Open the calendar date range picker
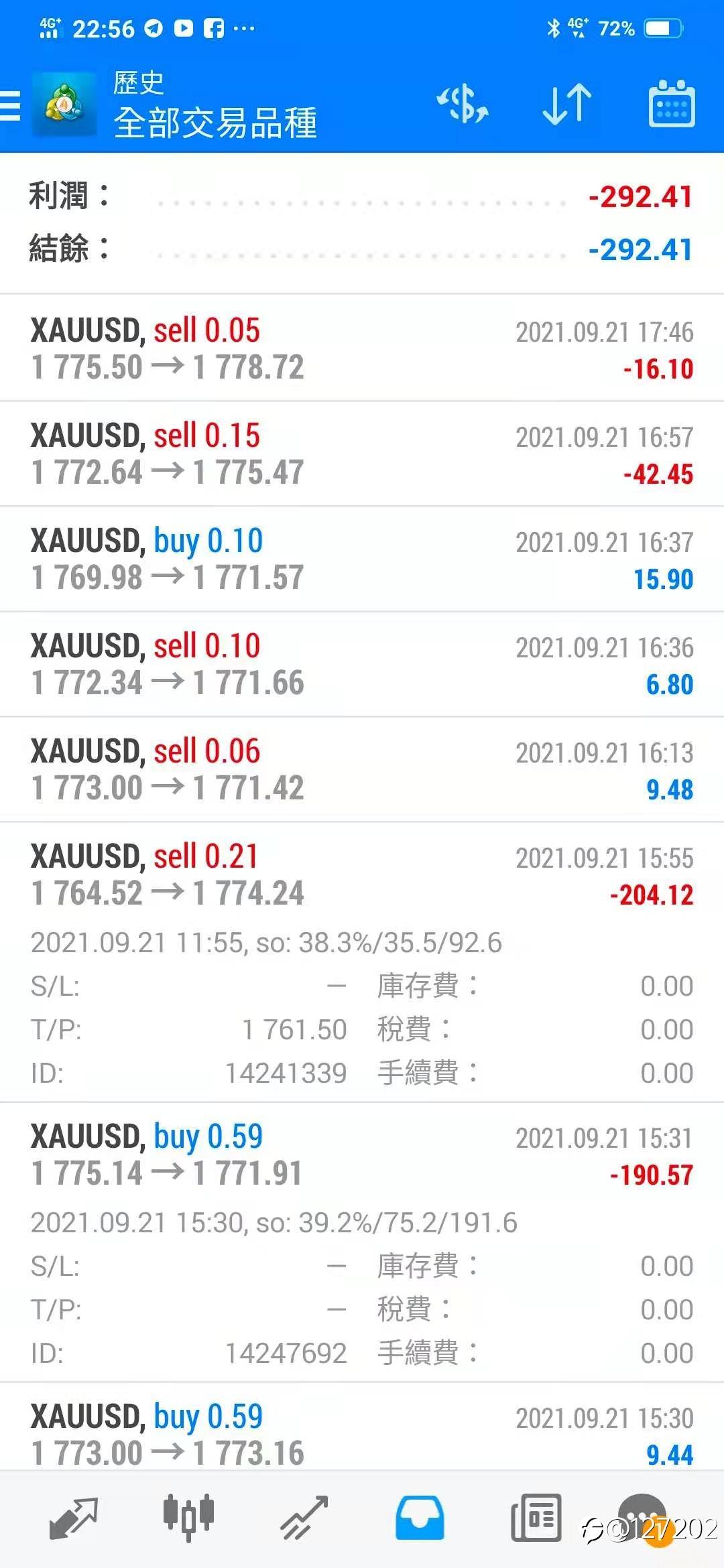Viewport: 724px width, 1568px height. (x=671, y=105)
